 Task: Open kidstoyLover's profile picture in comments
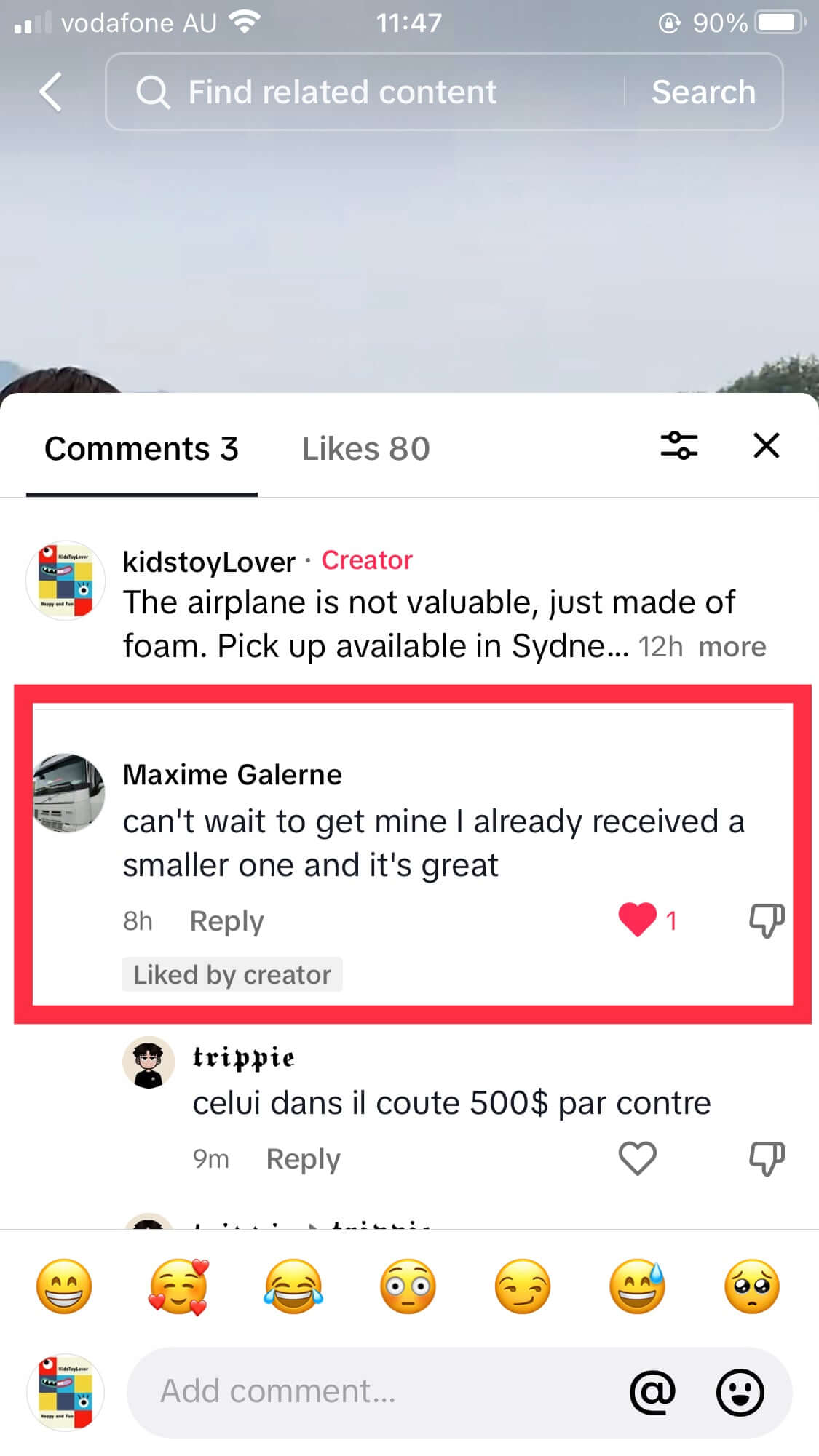(x=66, y=581)
